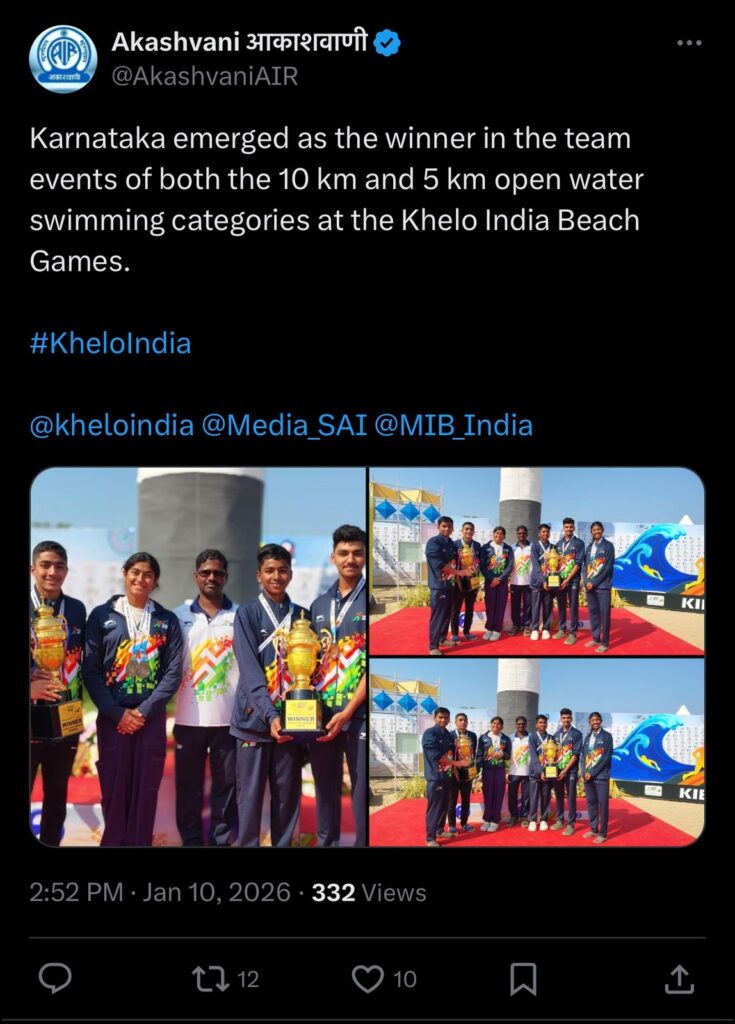Open Akashvani's profile picture
This screenshot has width=735, height=1024.
(63, 59)
